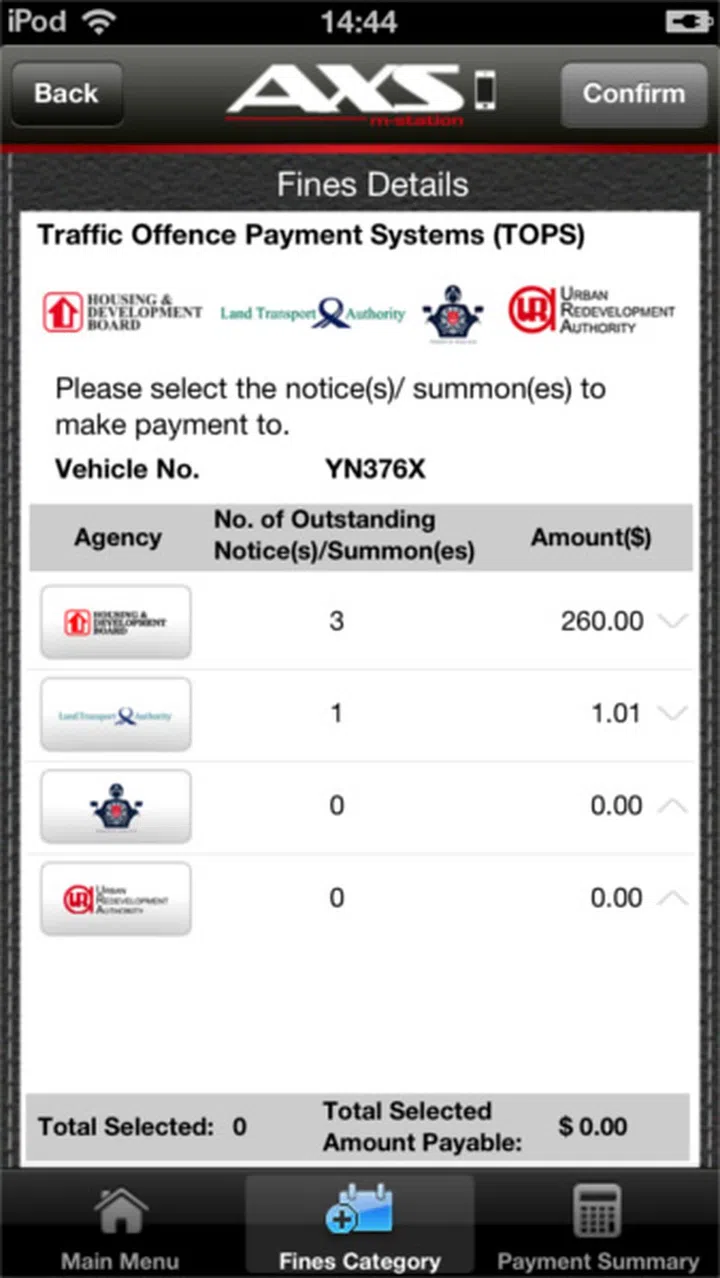The height and width of the screenshot is (1278, 720).
Task: Open Fines Category from the bottom bar
Action: (360, 1225)
